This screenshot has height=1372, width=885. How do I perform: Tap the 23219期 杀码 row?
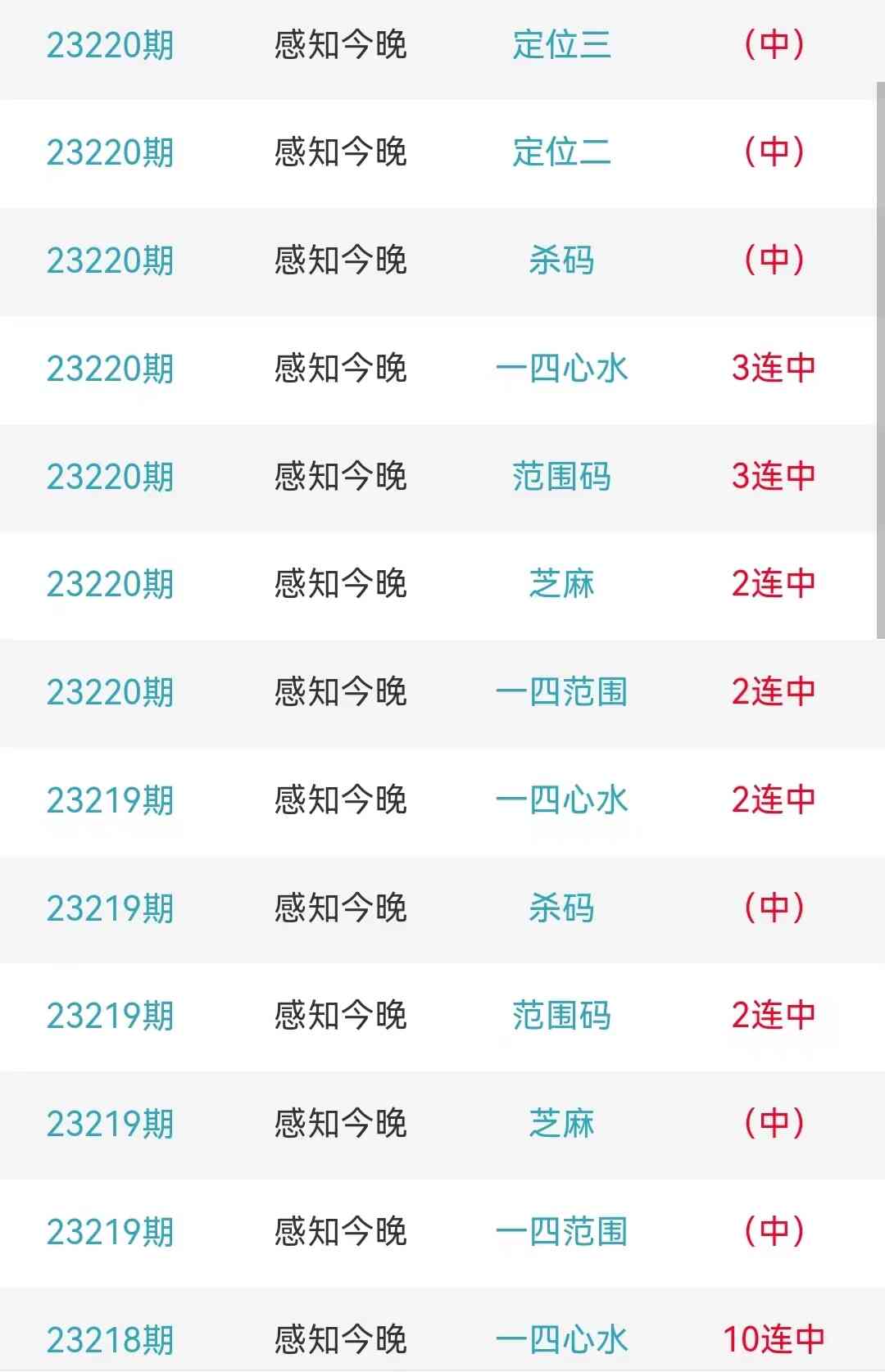click(561, 908)
